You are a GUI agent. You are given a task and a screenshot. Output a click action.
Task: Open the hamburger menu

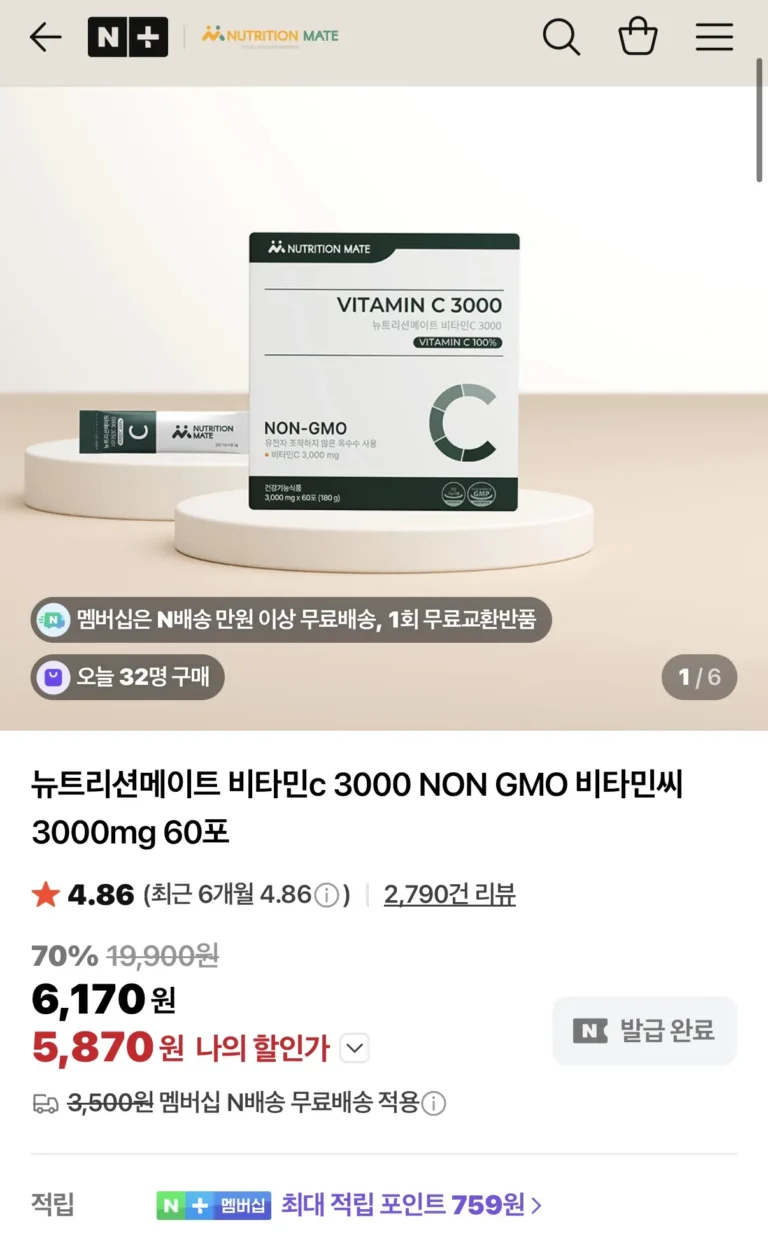714,38
